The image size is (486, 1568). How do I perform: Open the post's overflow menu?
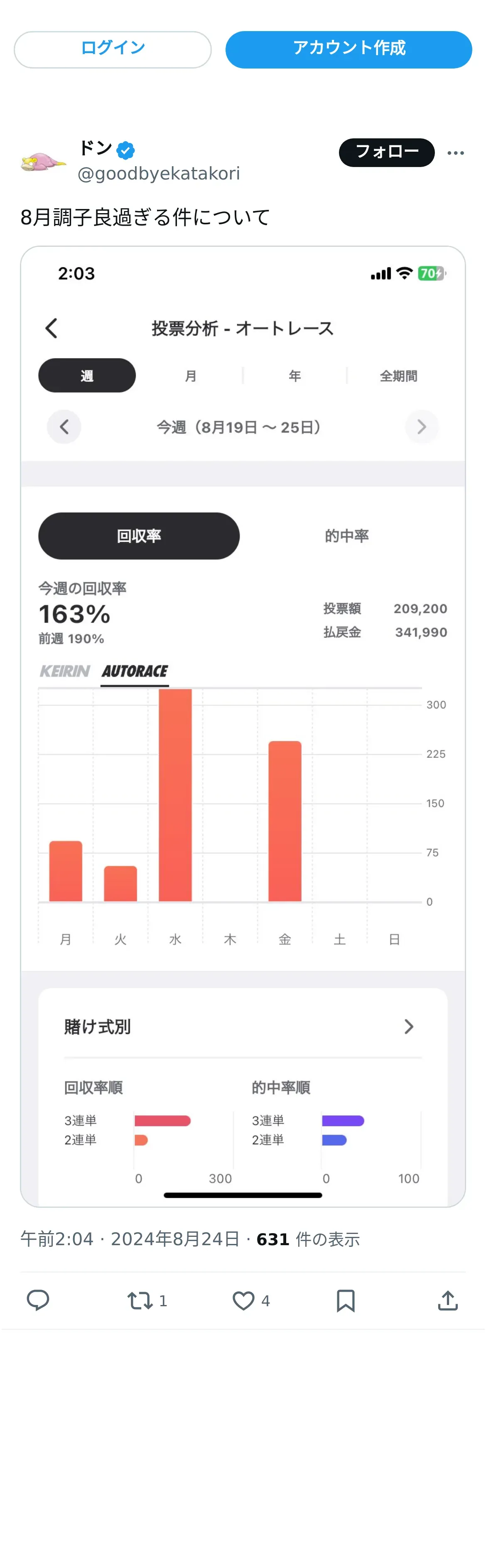pos(455,153)
